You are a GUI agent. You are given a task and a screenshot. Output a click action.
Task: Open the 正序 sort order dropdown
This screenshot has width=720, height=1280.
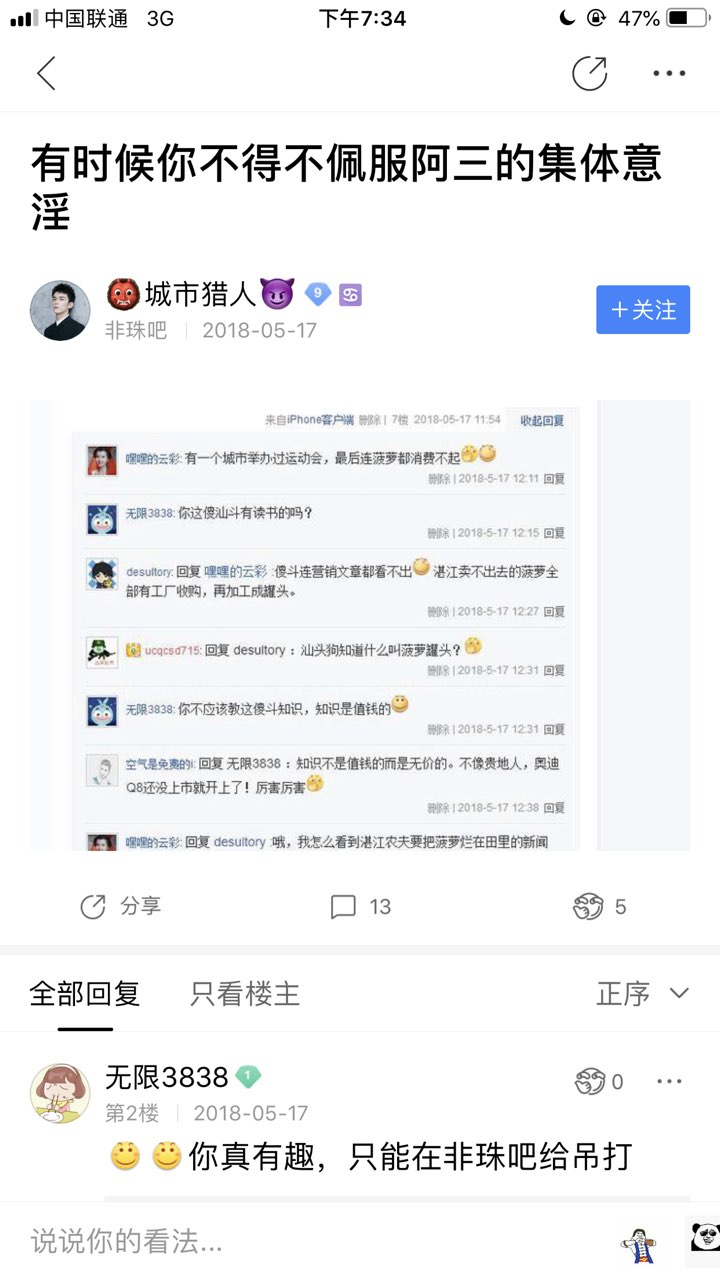pyautogui.click(x=642, y=994)
